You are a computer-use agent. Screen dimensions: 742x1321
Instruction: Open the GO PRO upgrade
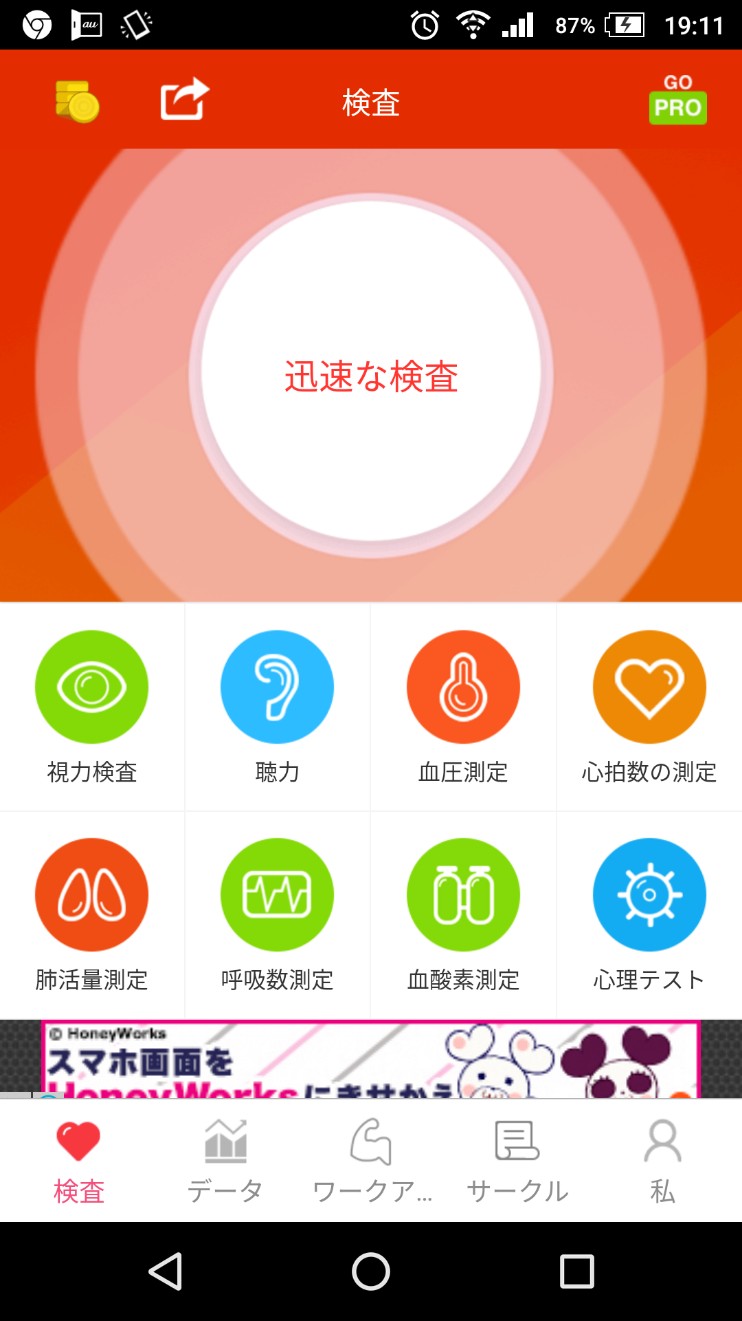(678, 100)
